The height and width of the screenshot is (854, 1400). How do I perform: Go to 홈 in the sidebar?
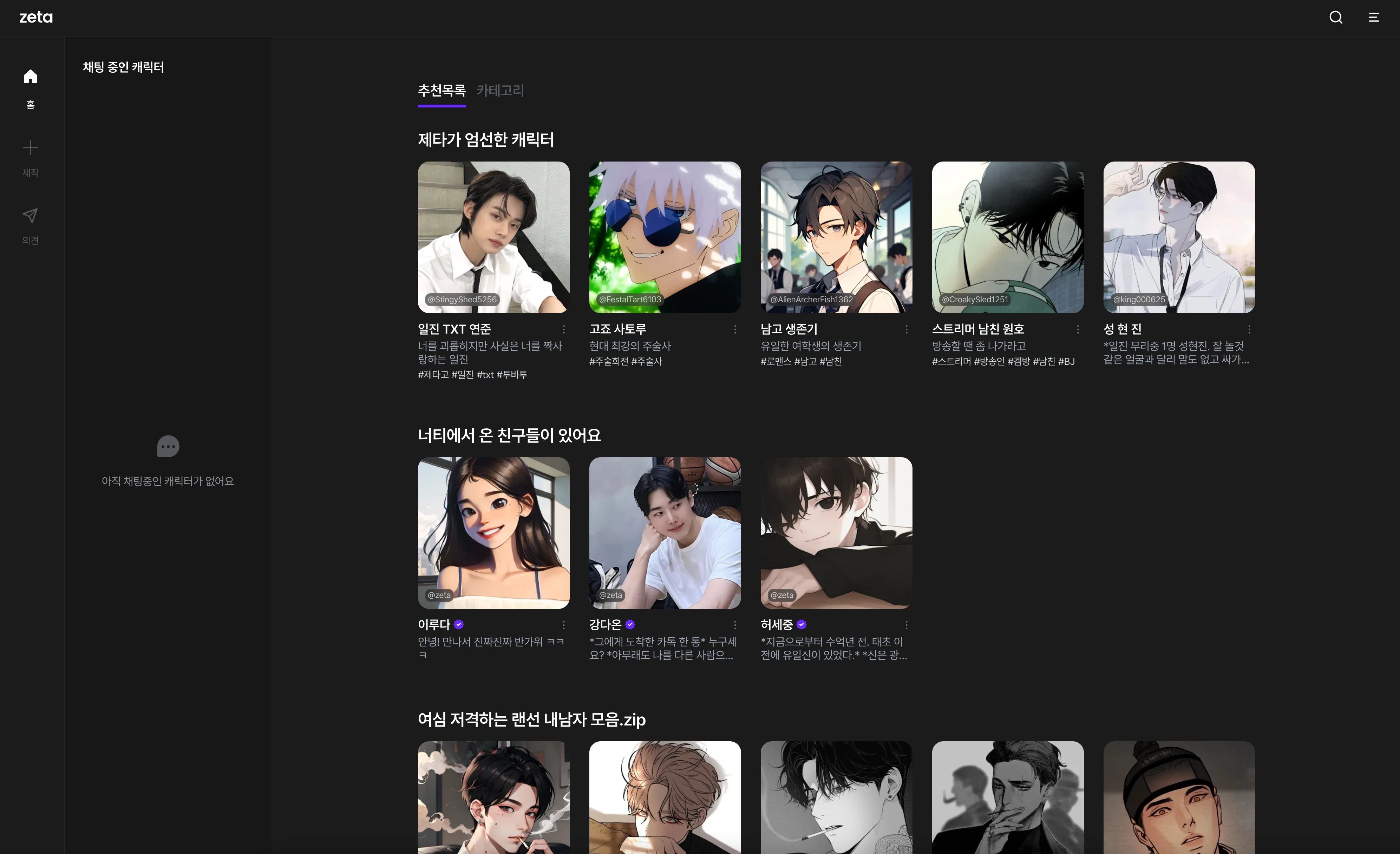(31, 86)
